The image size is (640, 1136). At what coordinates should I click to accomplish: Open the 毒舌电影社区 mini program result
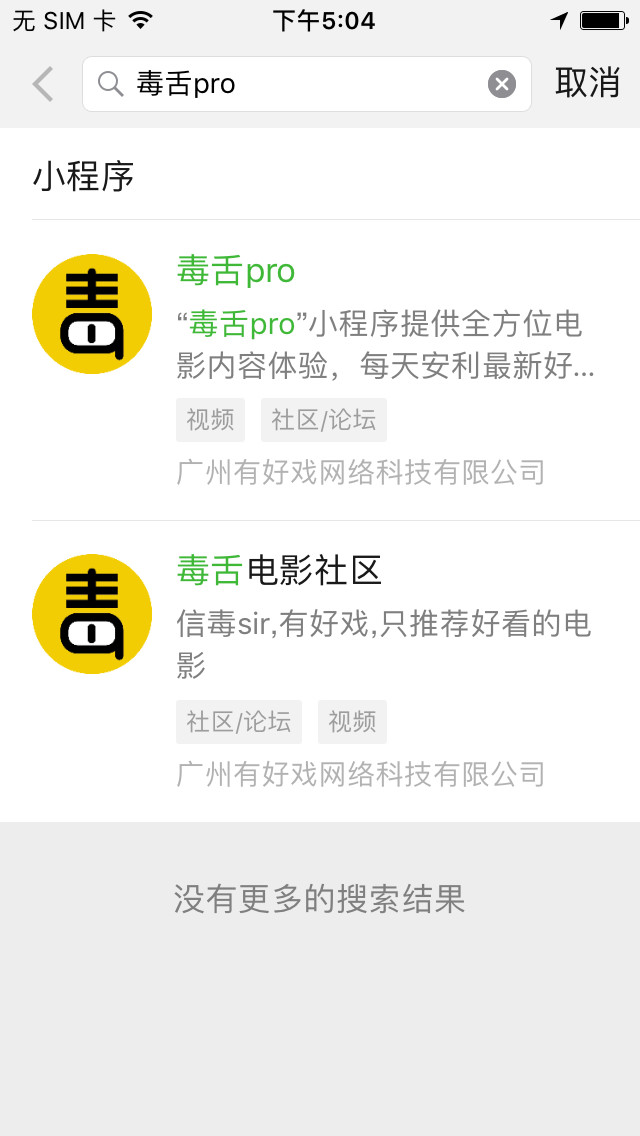click(x=320, y=671)
